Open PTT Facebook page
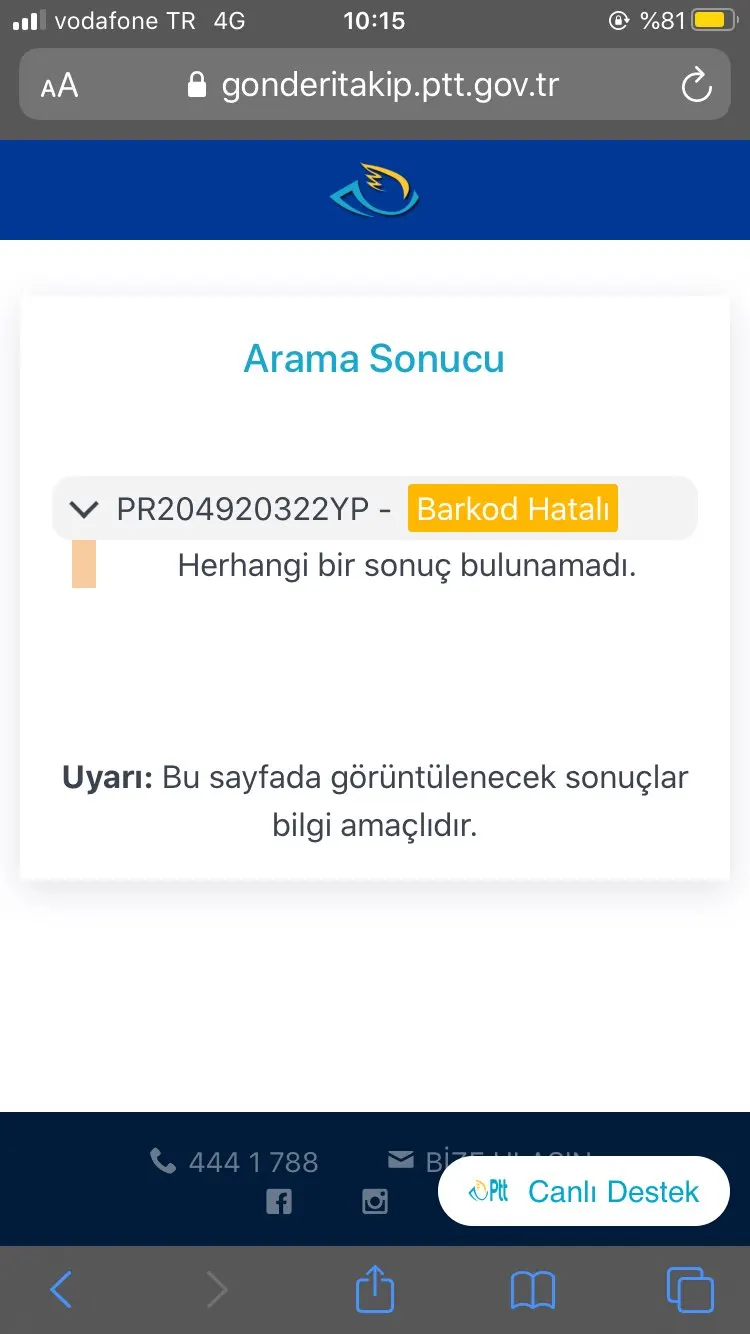Screen dimensions: 750x1334 pos(279,1201)
